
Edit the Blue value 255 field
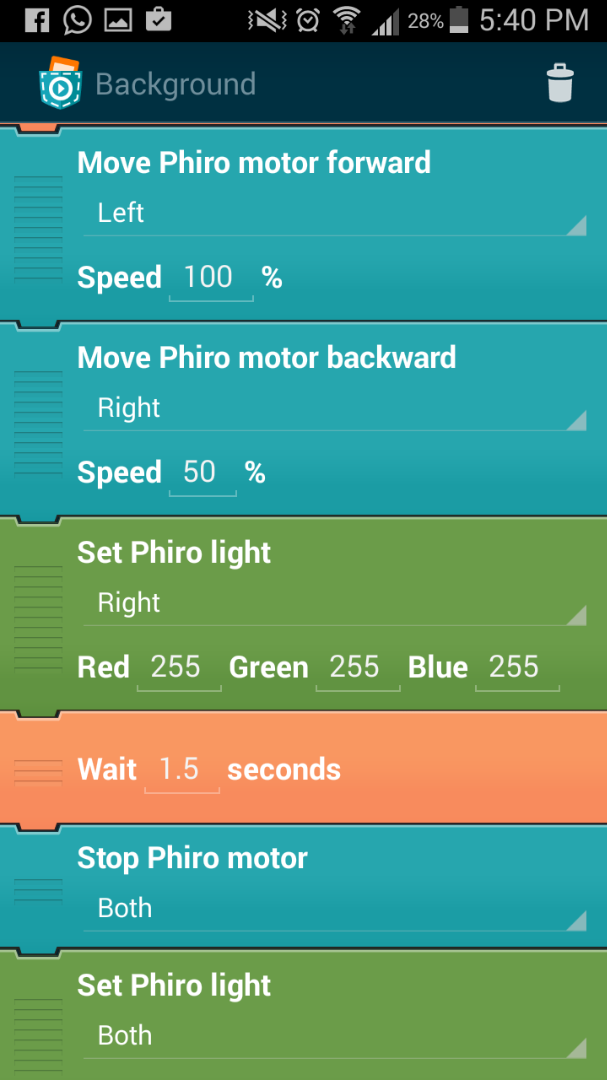tap(516, 668)
